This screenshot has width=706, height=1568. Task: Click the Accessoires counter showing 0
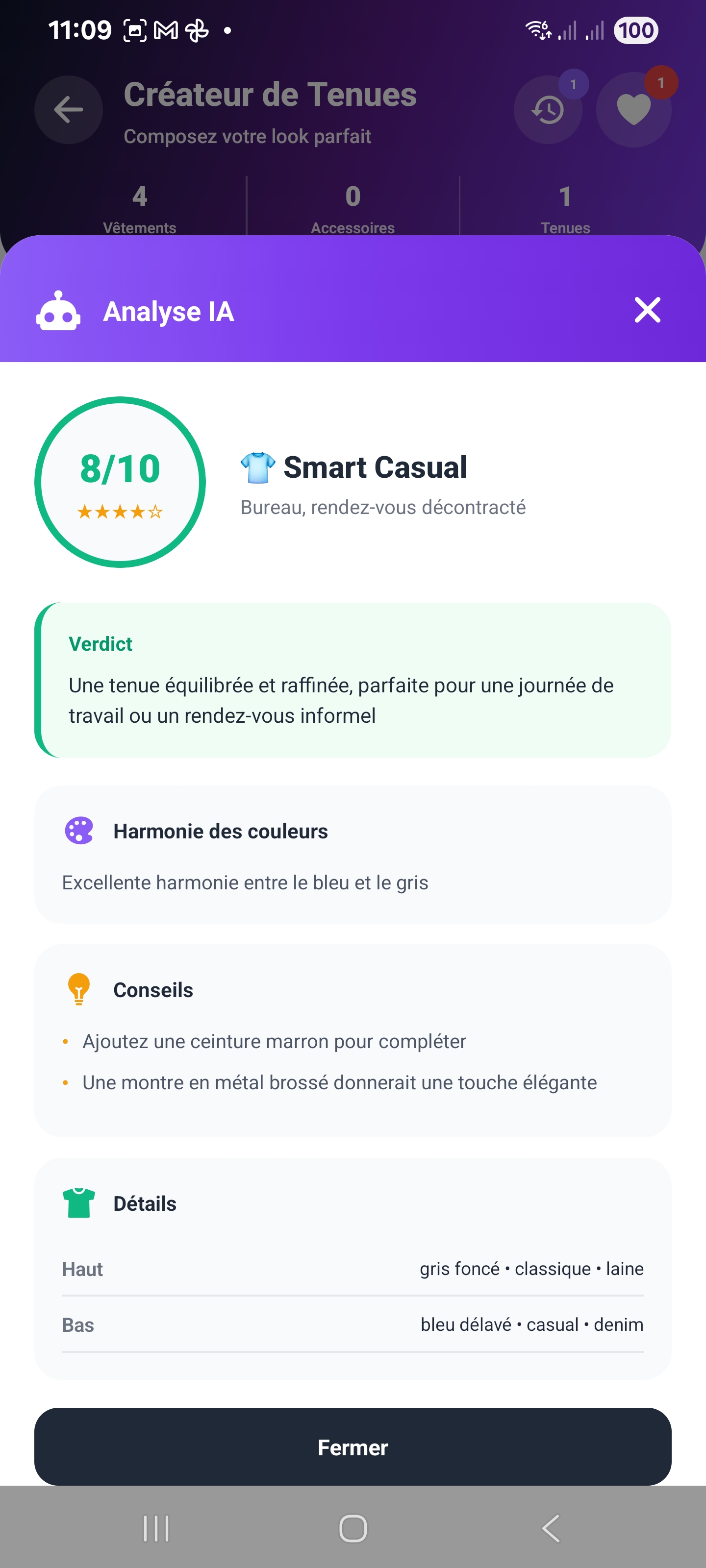353,207
